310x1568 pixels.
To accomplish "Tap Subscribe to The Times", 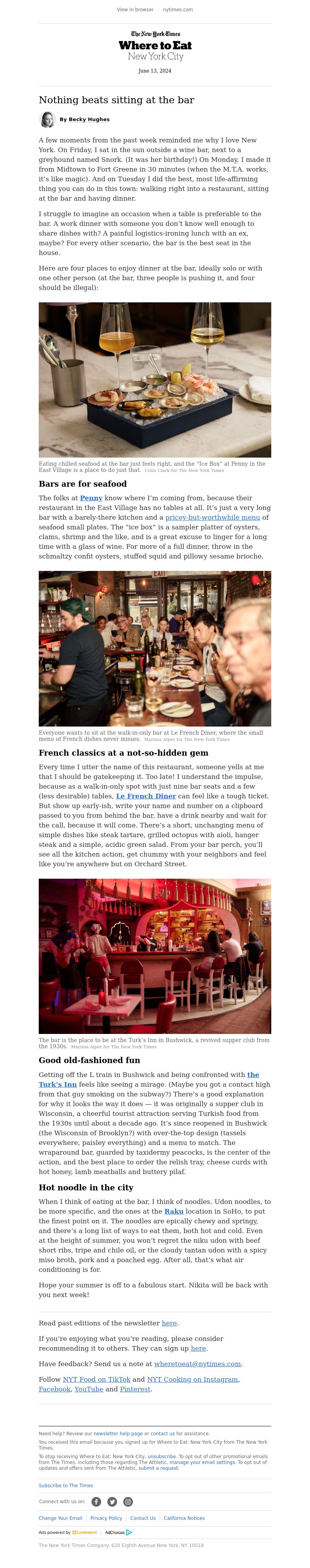I will [65, 1486].
